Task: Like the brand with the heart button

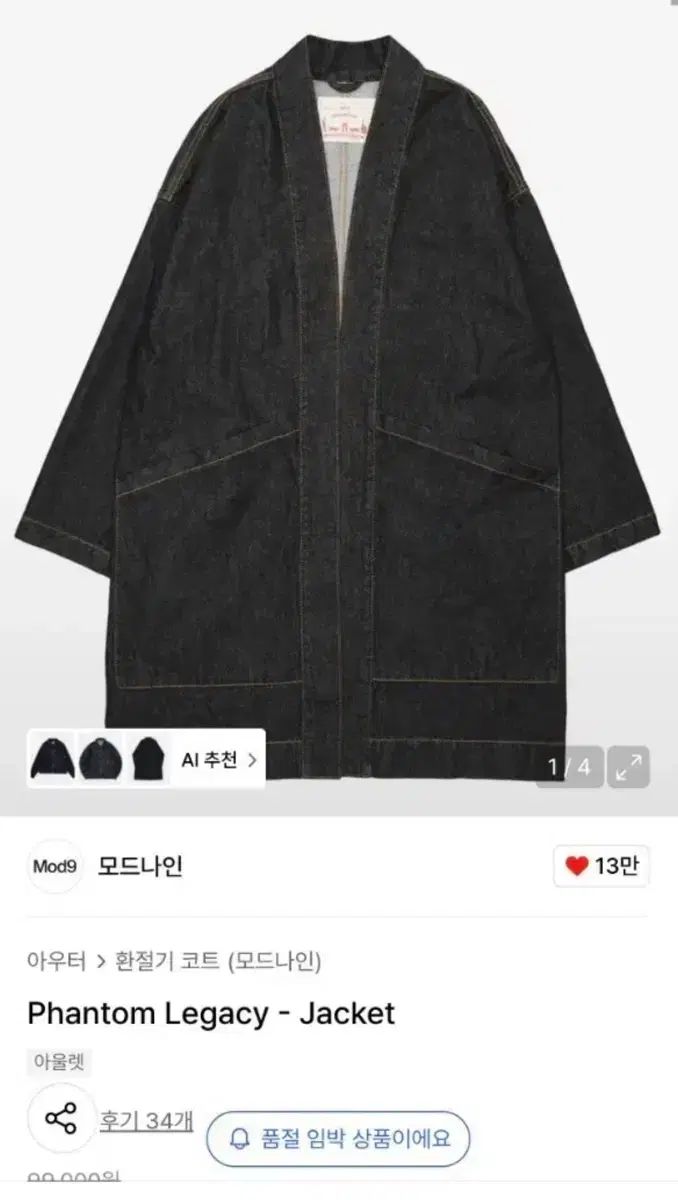Action: click(601, 866)
